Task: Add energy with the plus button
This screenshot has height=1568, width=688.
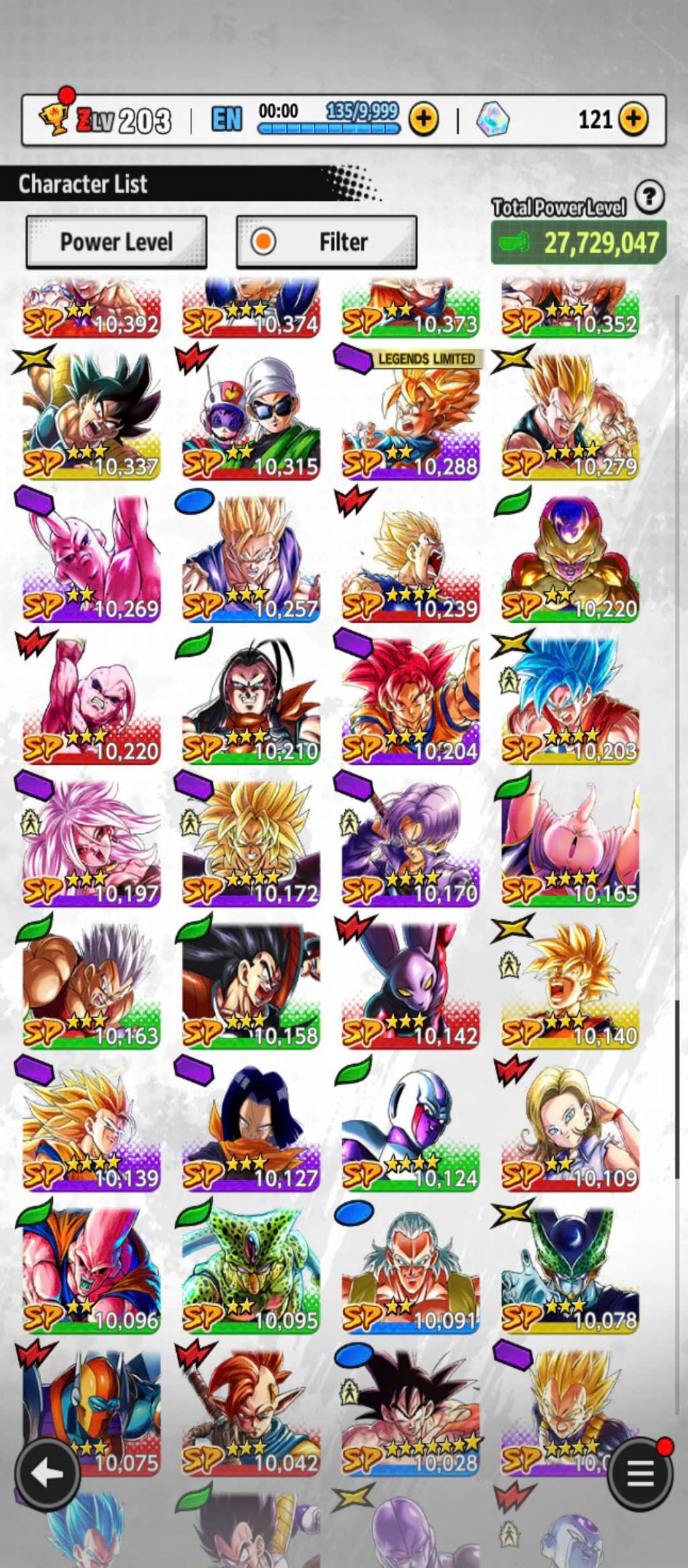Action: point(423,120)
